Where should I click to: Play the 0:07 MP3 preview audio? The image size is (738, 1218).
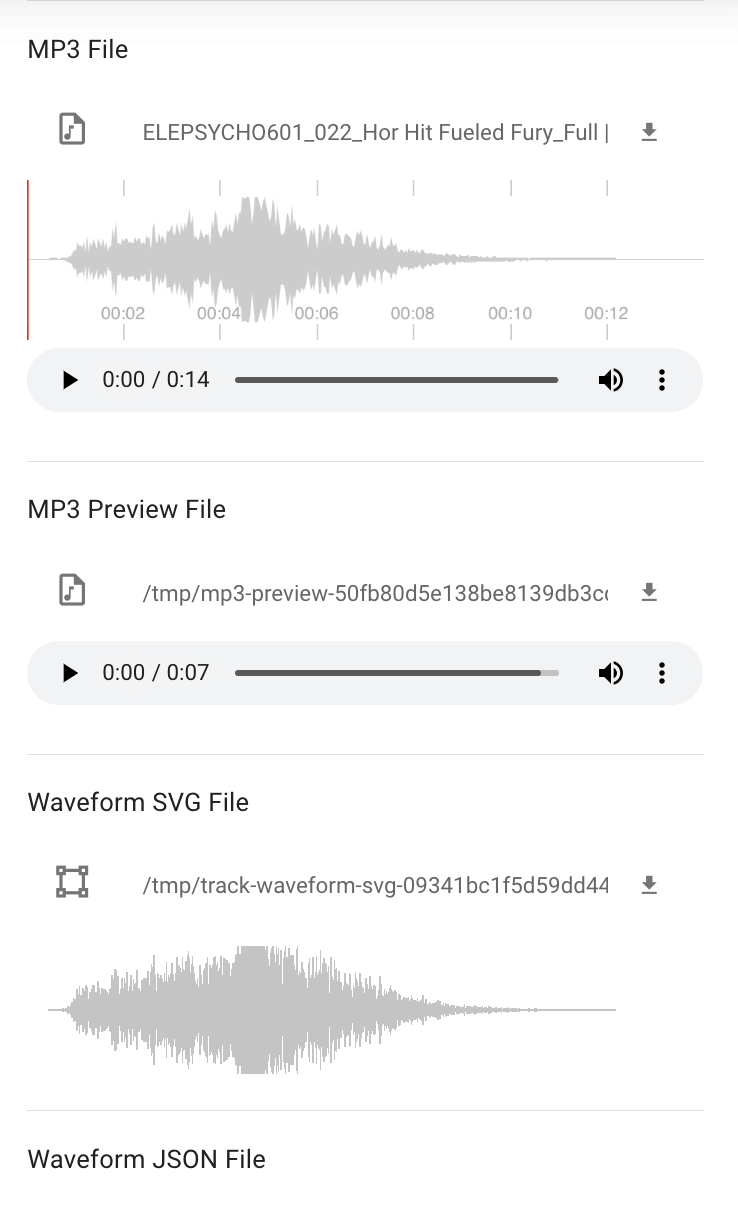(70, 673)
